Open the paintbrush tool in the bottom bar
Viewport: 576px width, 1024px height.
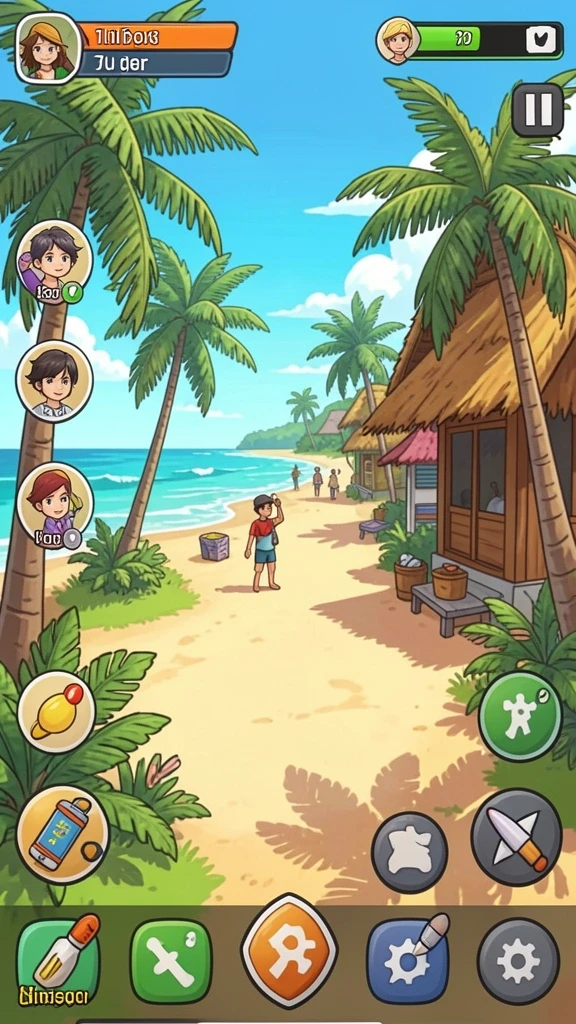tap(58, 960)
